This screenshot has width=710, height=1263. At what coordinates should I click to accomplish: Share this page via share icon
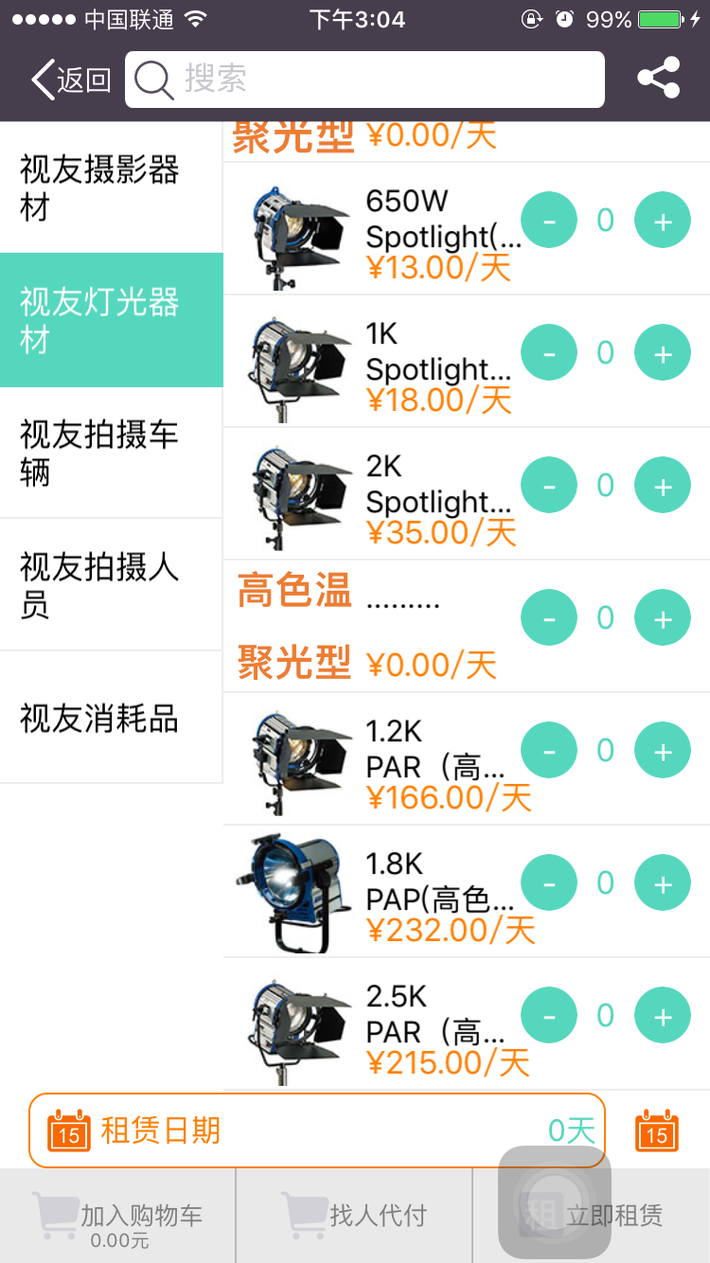(658, 78)
